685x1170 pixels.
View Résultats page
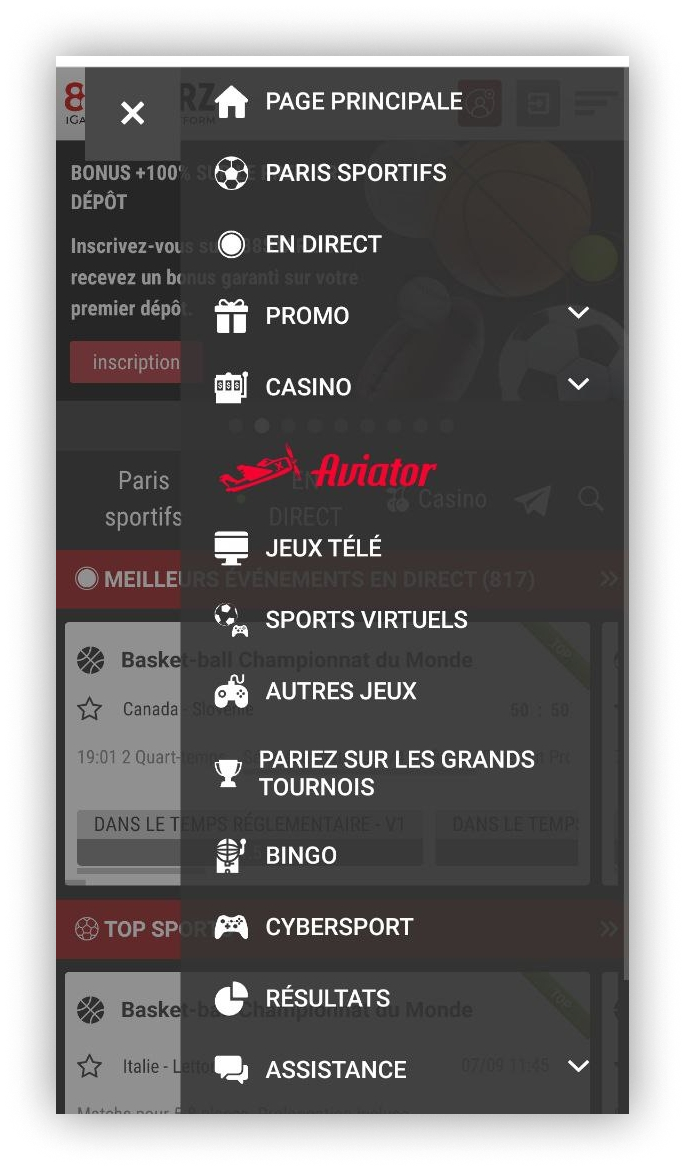coord(327,998)
